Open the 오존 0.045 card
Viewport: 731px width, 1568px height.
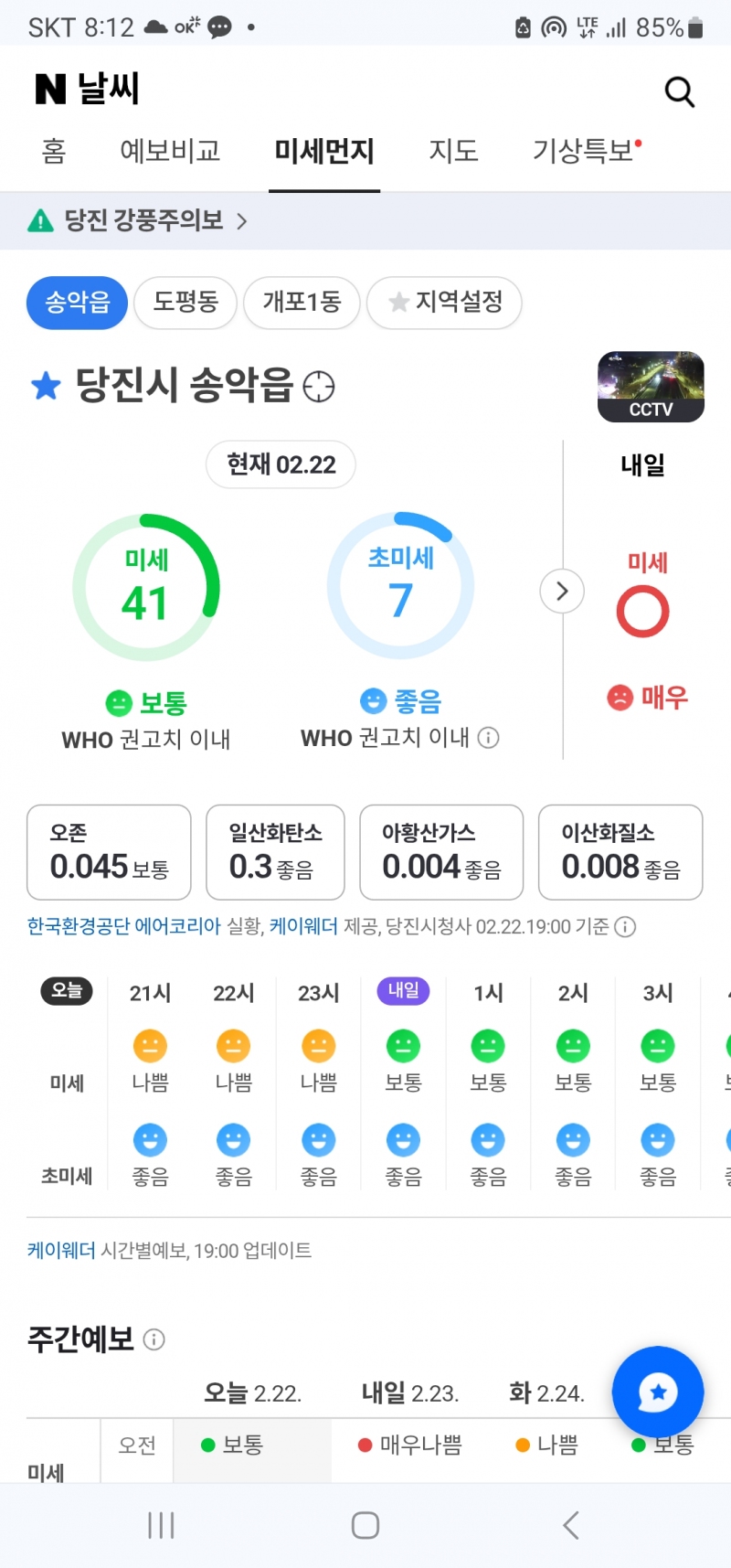[109, 852]
